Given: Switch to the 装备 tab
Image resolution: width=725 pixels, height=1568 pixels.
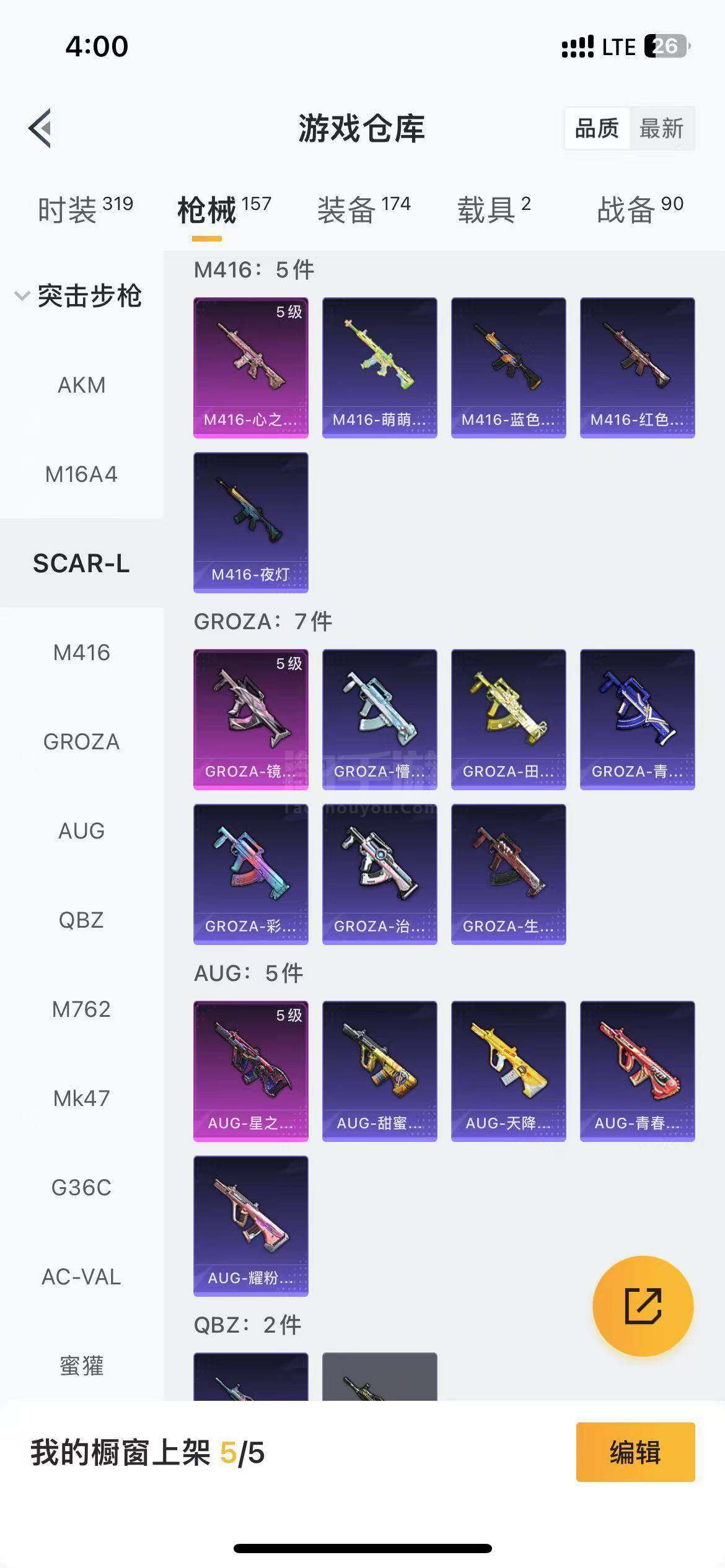Looking at the screenshot, I should 364,209.
